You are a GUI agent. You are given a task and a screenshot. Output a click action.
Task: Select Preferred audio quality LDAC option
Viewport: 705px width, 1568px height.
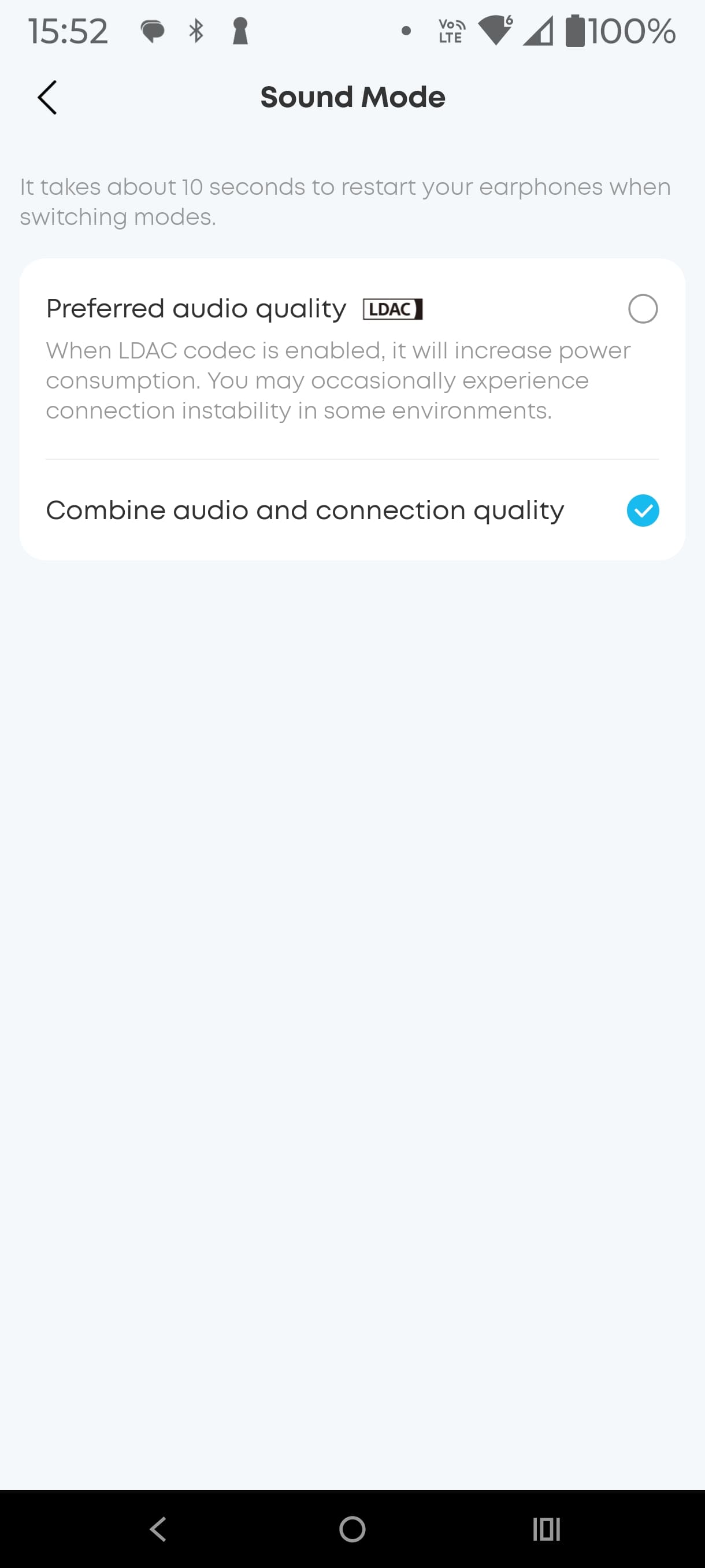click(x=643, y=309)
